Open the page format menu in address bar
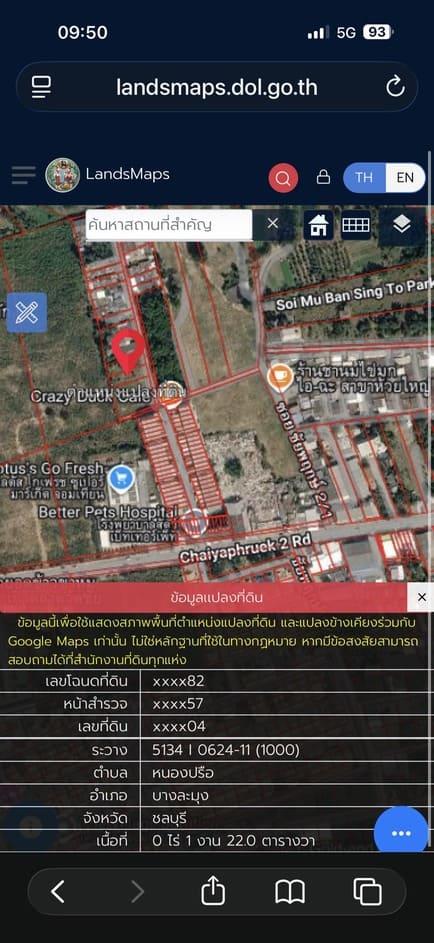Image resolution: width=434 pixels, height=943 pixels. click(x=41, y=87)
